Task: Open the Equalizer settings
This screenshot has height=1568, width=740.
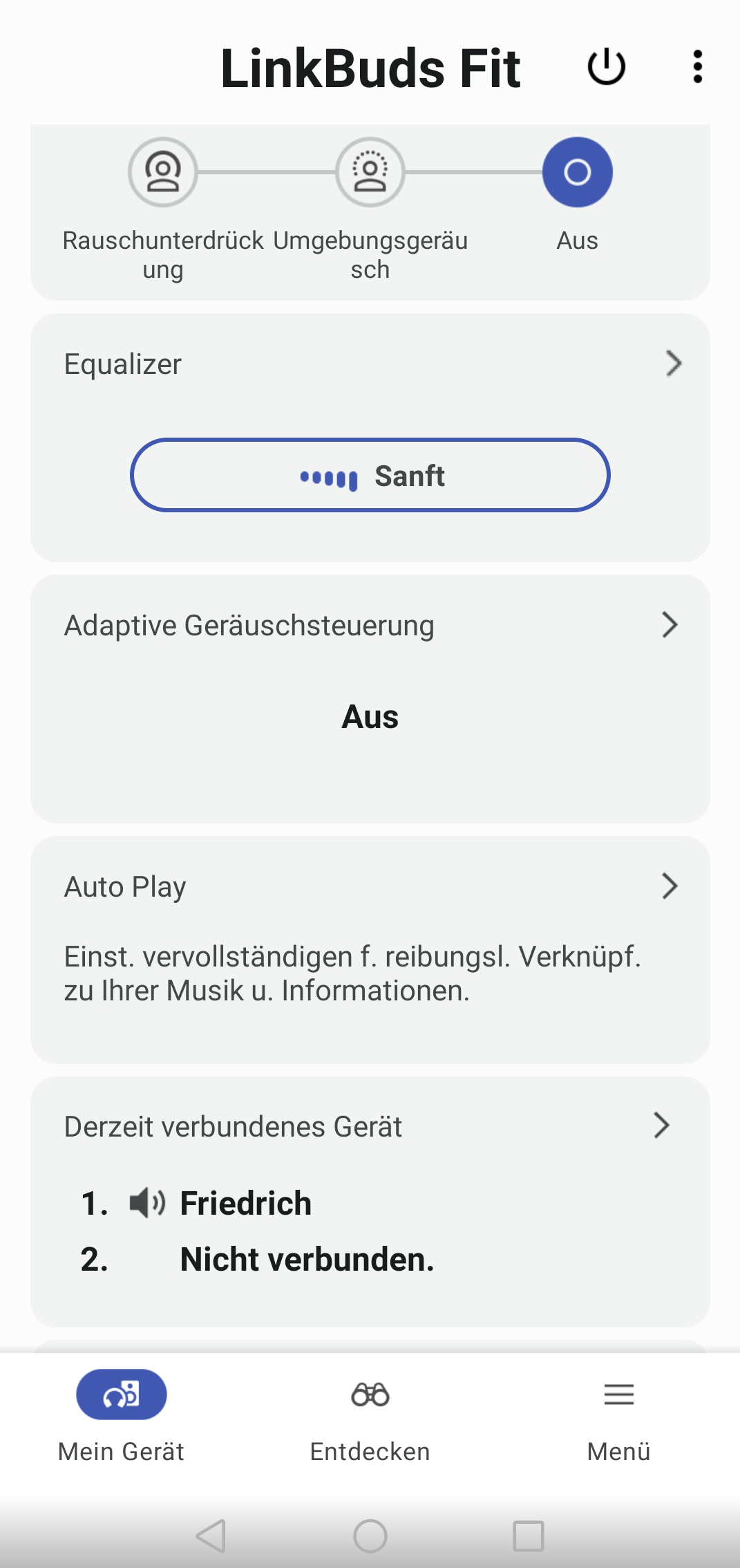Action: pyautogui.click(x=370, y=364)
